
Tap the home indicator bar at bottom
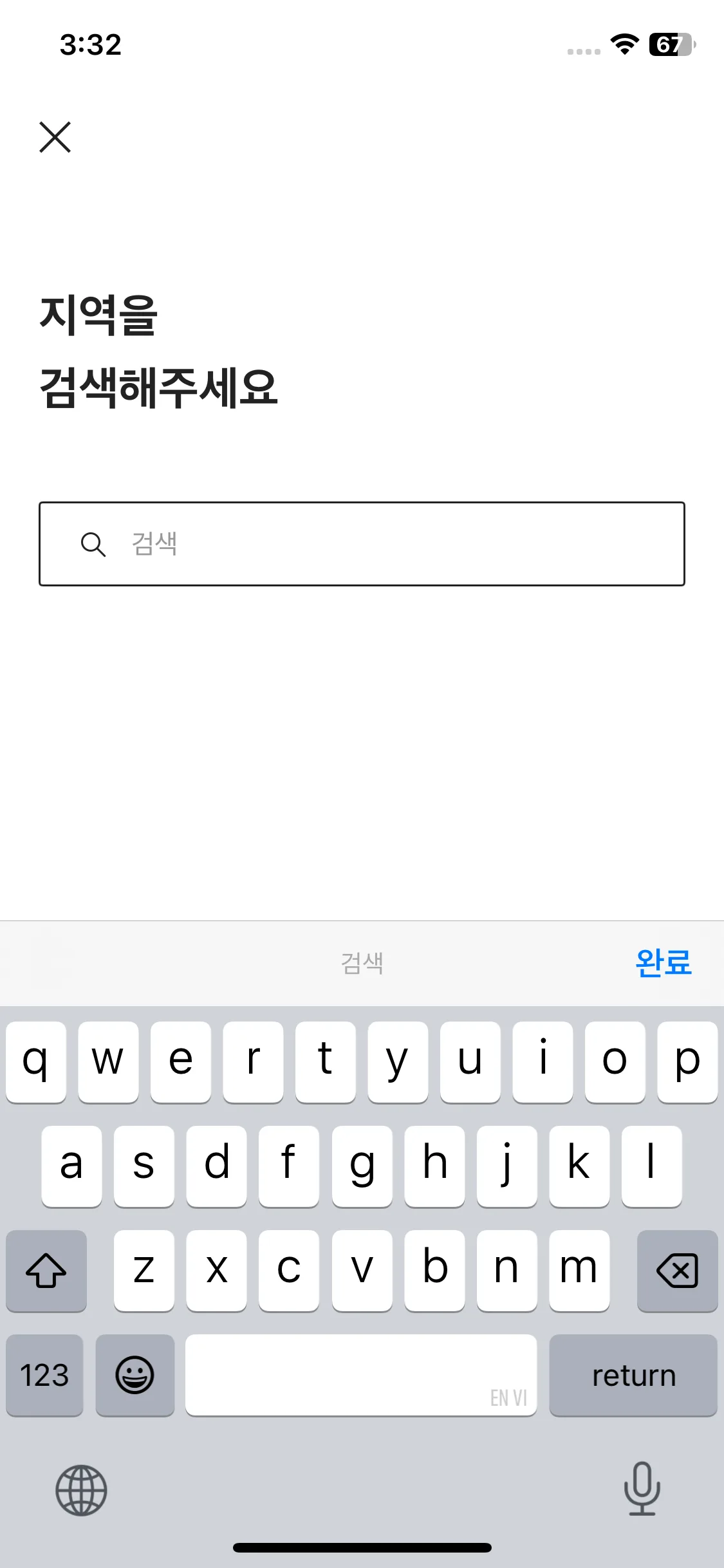362,1547
